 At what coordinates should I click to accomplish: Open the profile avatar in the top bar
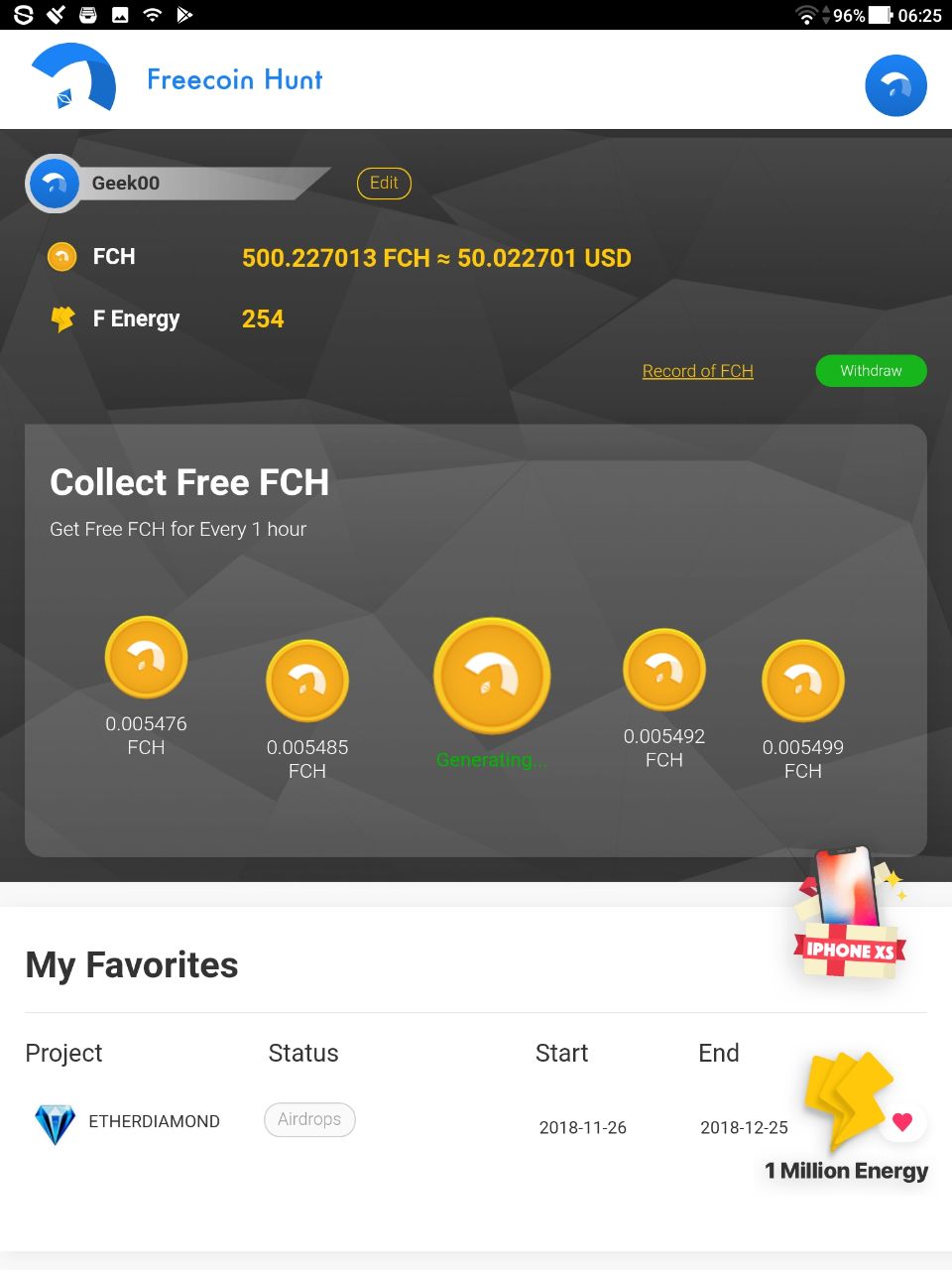[x=895, y=85]
